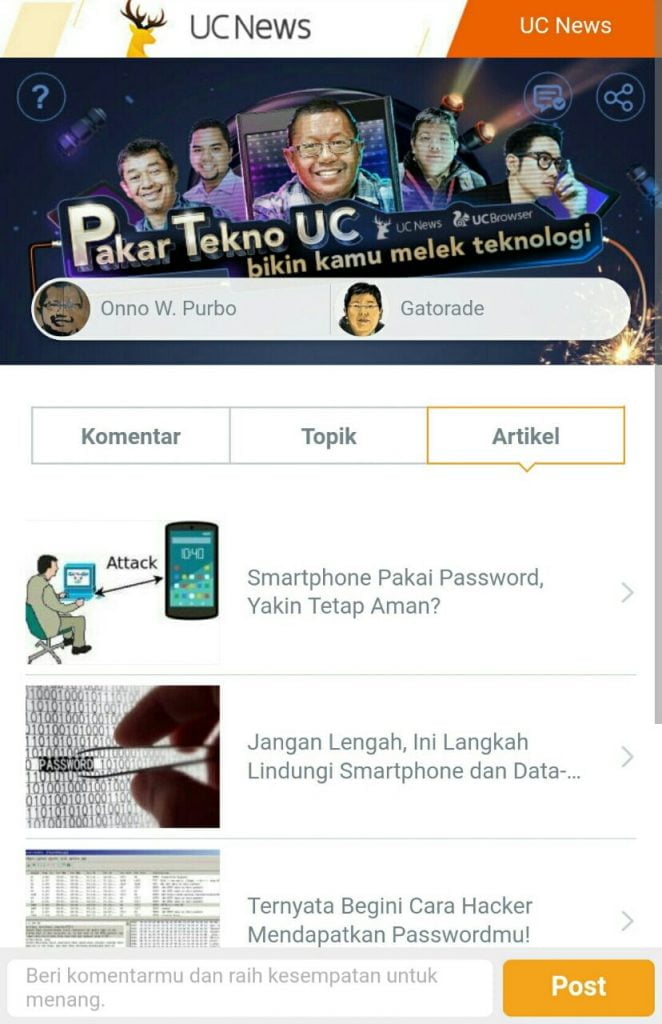The width and height of the screenshot is (662, 1024).
Task: Open article Smartphone Pakai Password, Yakin Tetap Aman?
Action: [395, 592]
